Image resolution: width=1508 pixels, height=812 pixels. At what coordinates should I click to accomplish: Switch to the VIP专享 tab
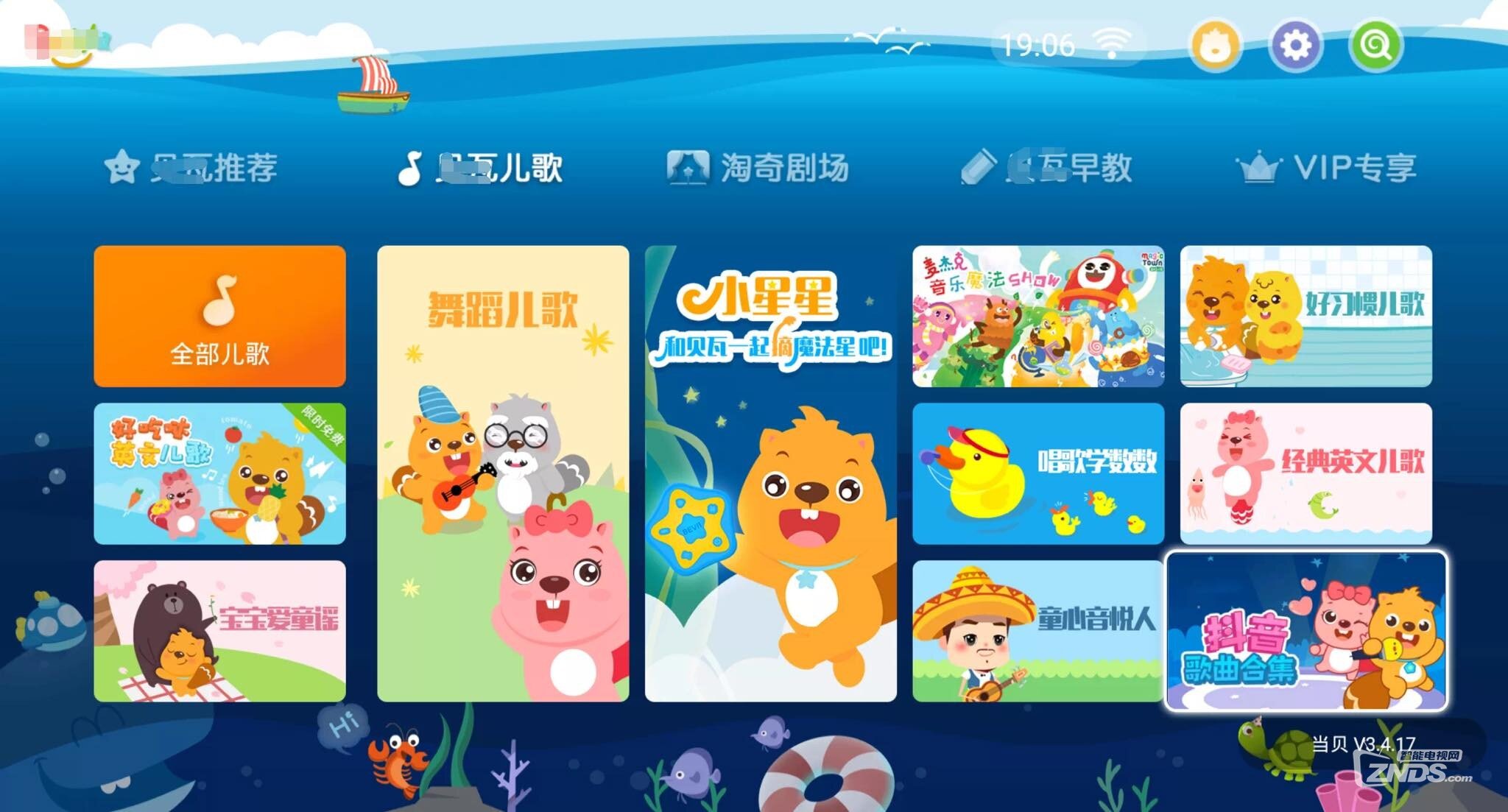tap(1327, 168)
